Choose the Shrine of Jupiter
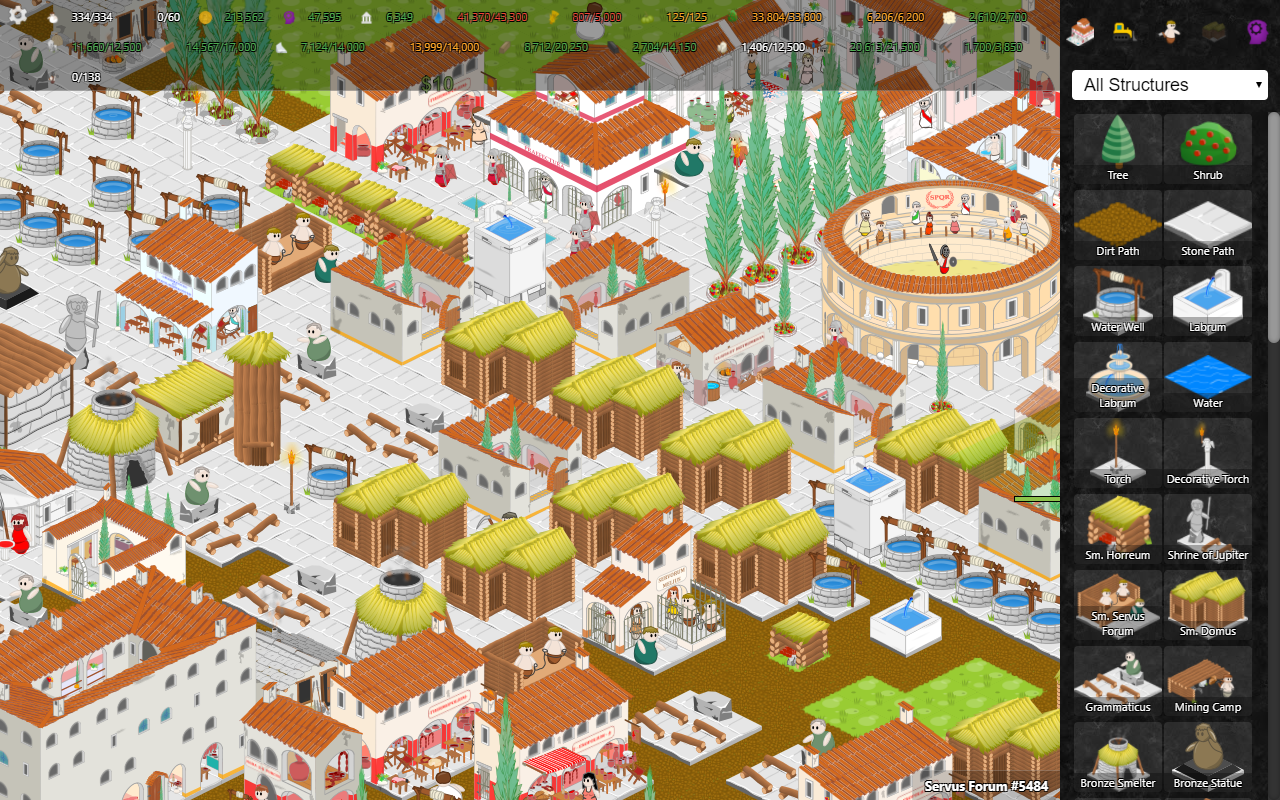Image resolution: width=1280 pixels, height=800 pixels. coord(1207,528)
